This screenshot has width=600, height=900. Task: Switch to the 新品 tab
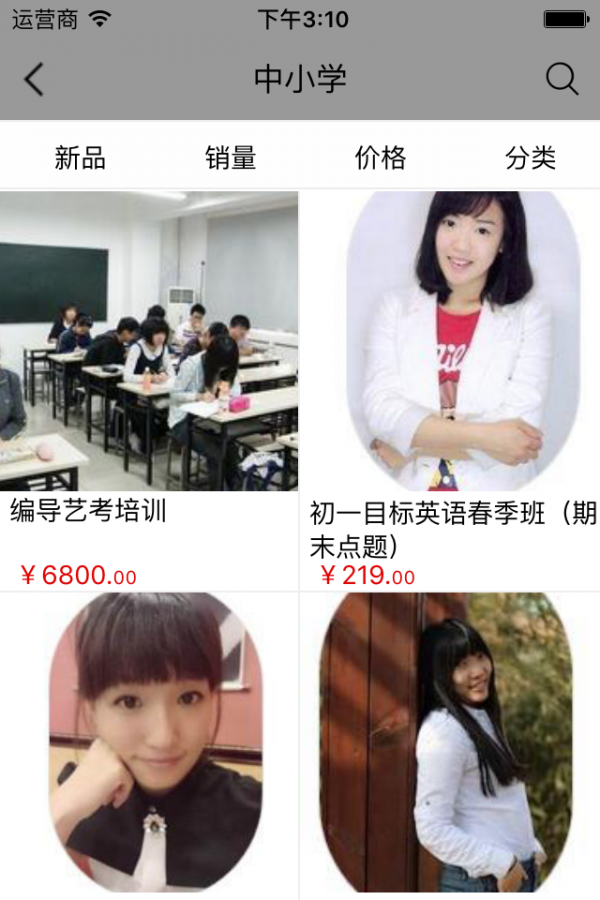(x=80, y=157)
